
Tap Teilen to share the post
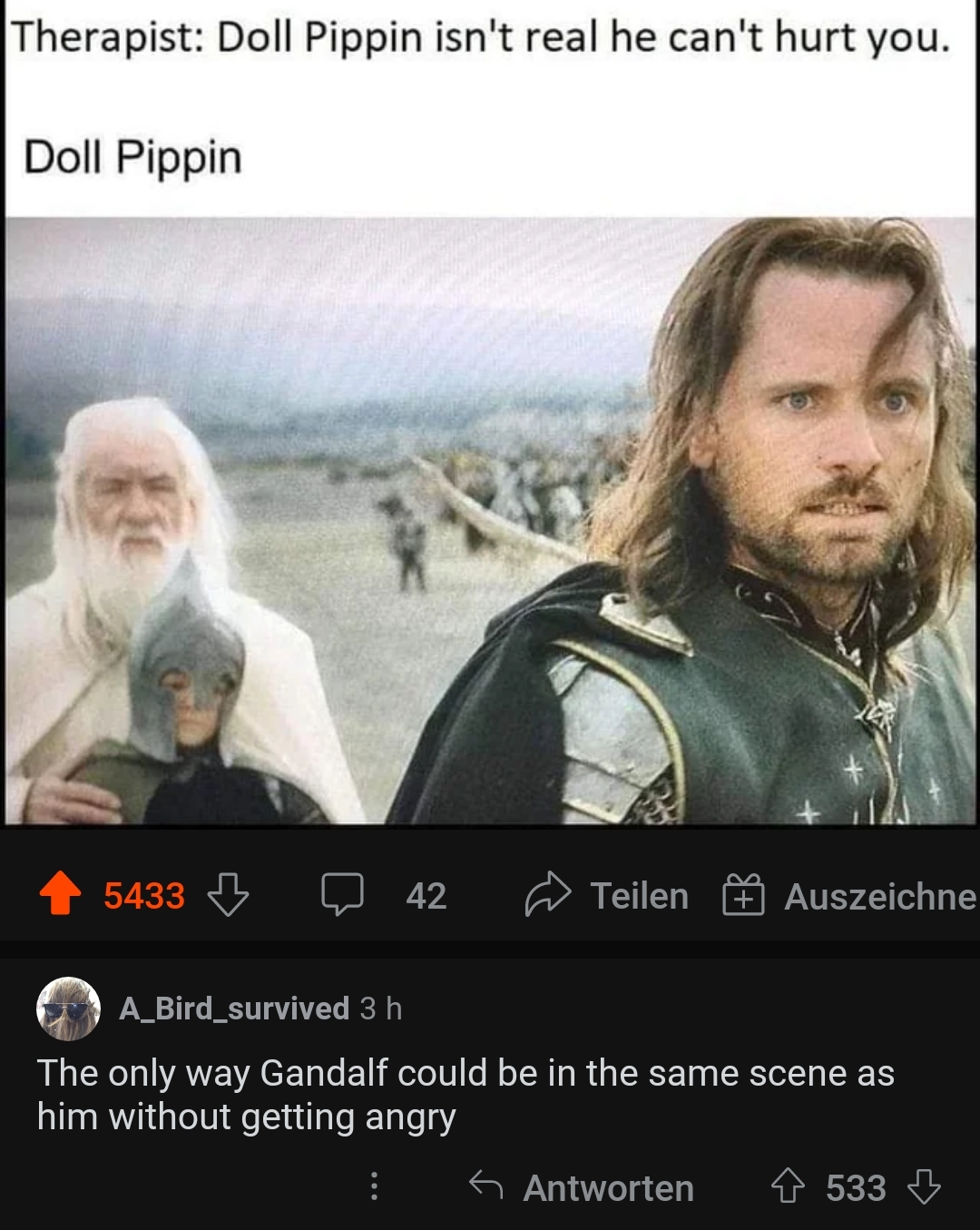pos(607,895)
